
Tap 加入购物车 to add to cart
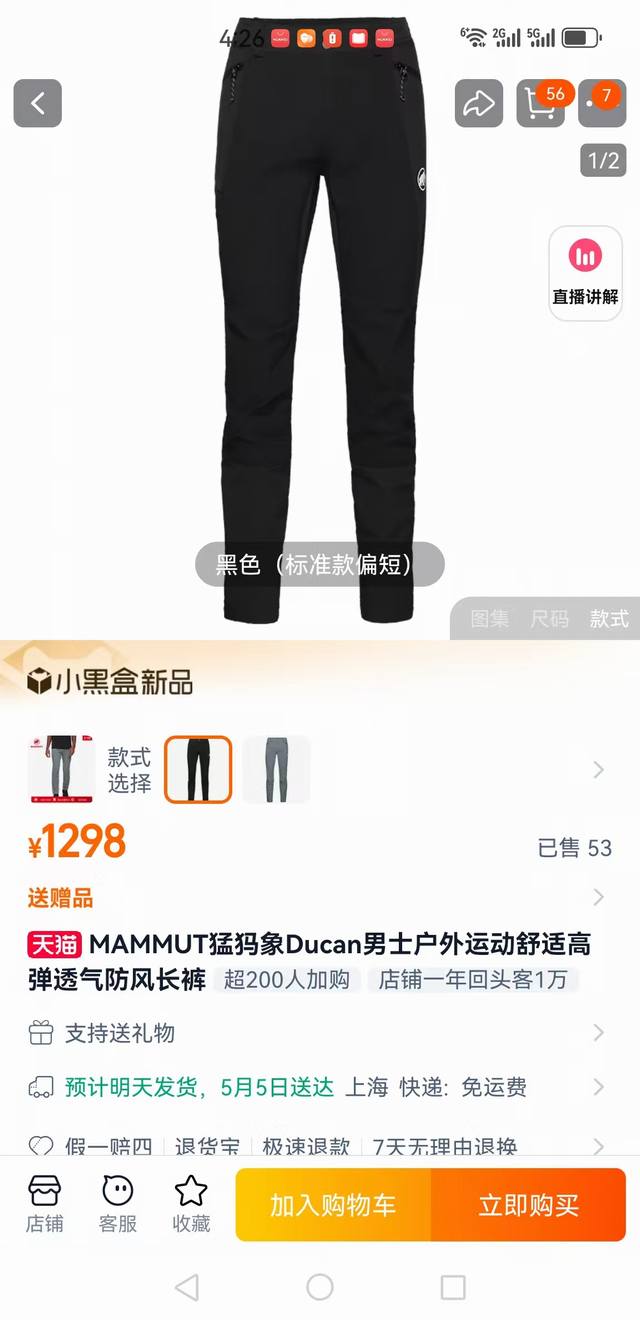click(x=333, y=1205)
